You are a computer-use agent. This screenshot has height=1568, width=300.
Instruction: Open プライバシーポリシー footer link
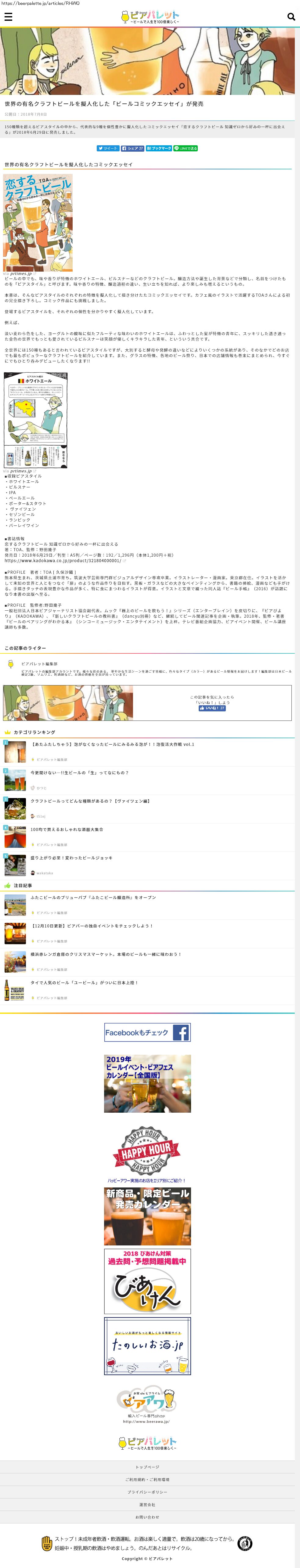tap(147, 1492)
